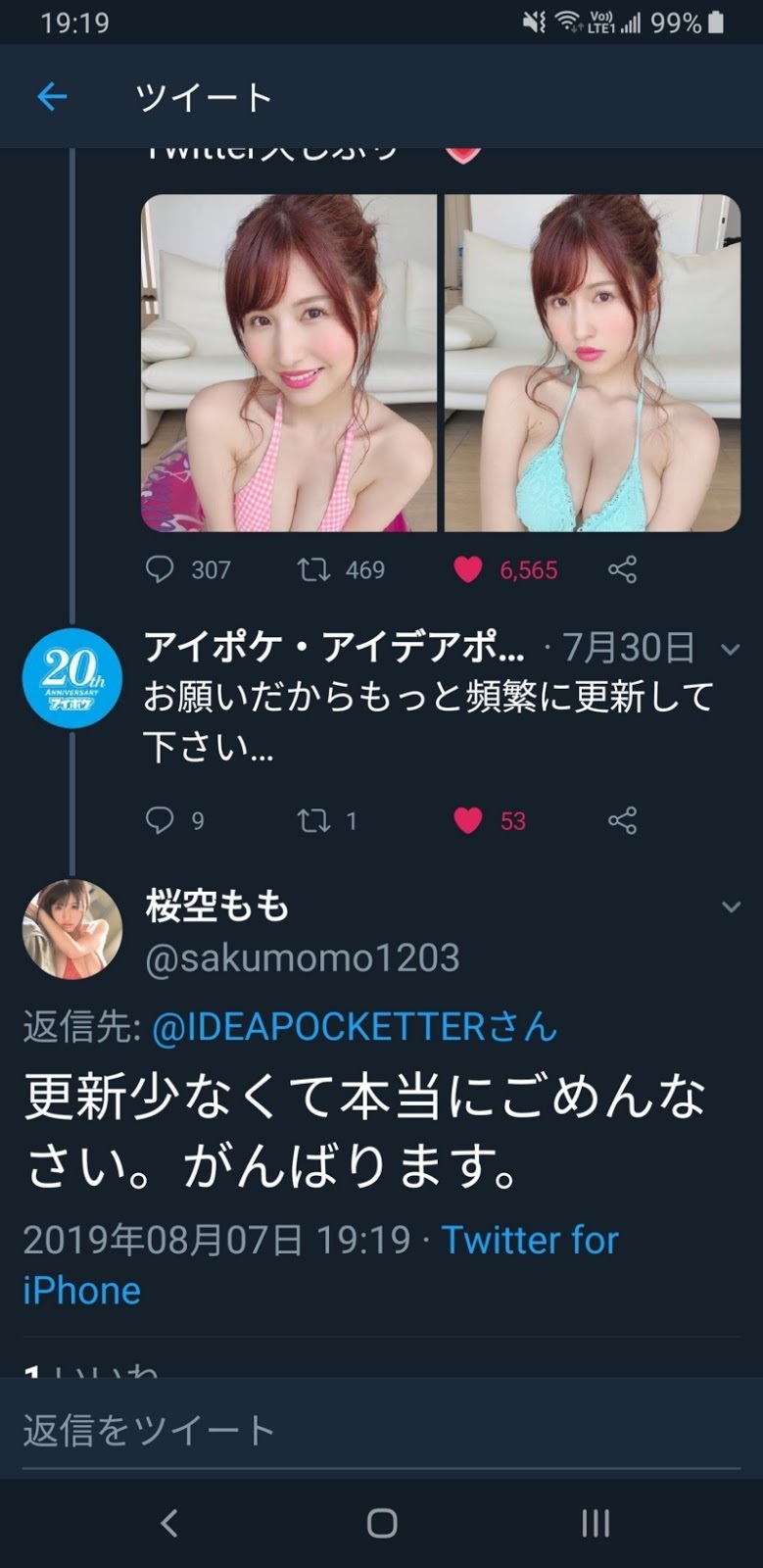
Task: Unlike the tweet with 6,565 likes
Action: tap(467, 569)
